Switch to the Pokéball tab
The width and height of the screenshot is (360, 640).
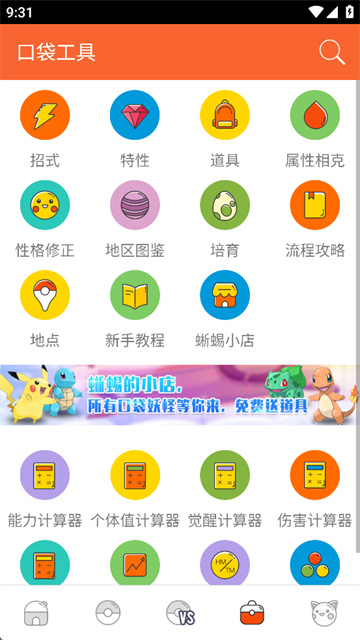click(108, 613)
